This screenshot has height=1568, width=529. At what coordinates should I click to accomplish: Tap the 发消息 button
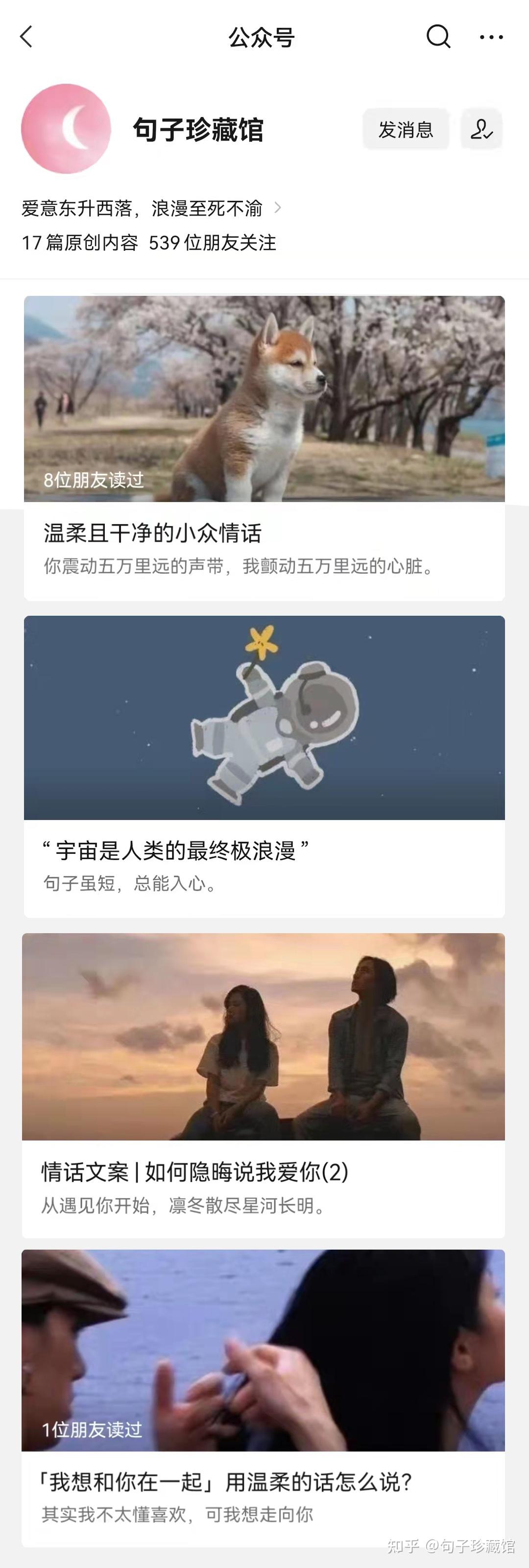tap(406, 129)
